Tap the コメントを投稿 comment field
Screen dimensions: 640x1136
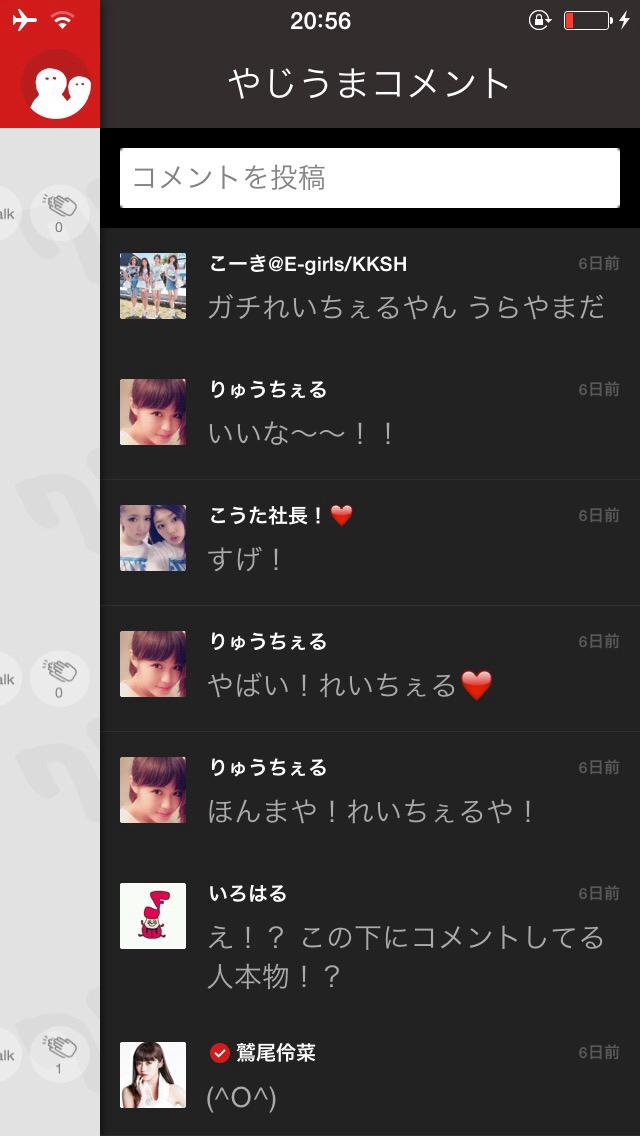(x=370, y=178)
